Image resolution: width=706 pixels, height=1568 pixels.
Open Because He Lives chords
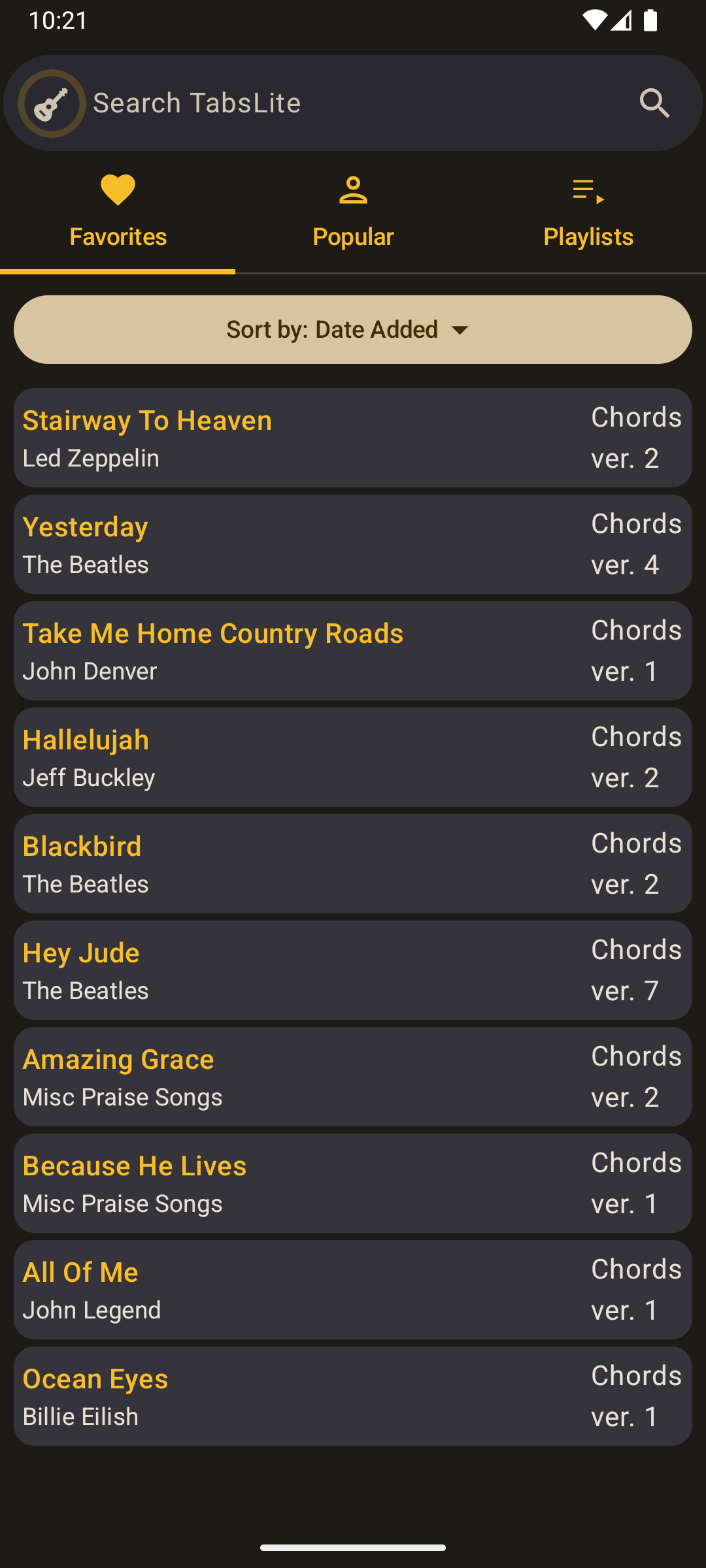pos(353,1183)
